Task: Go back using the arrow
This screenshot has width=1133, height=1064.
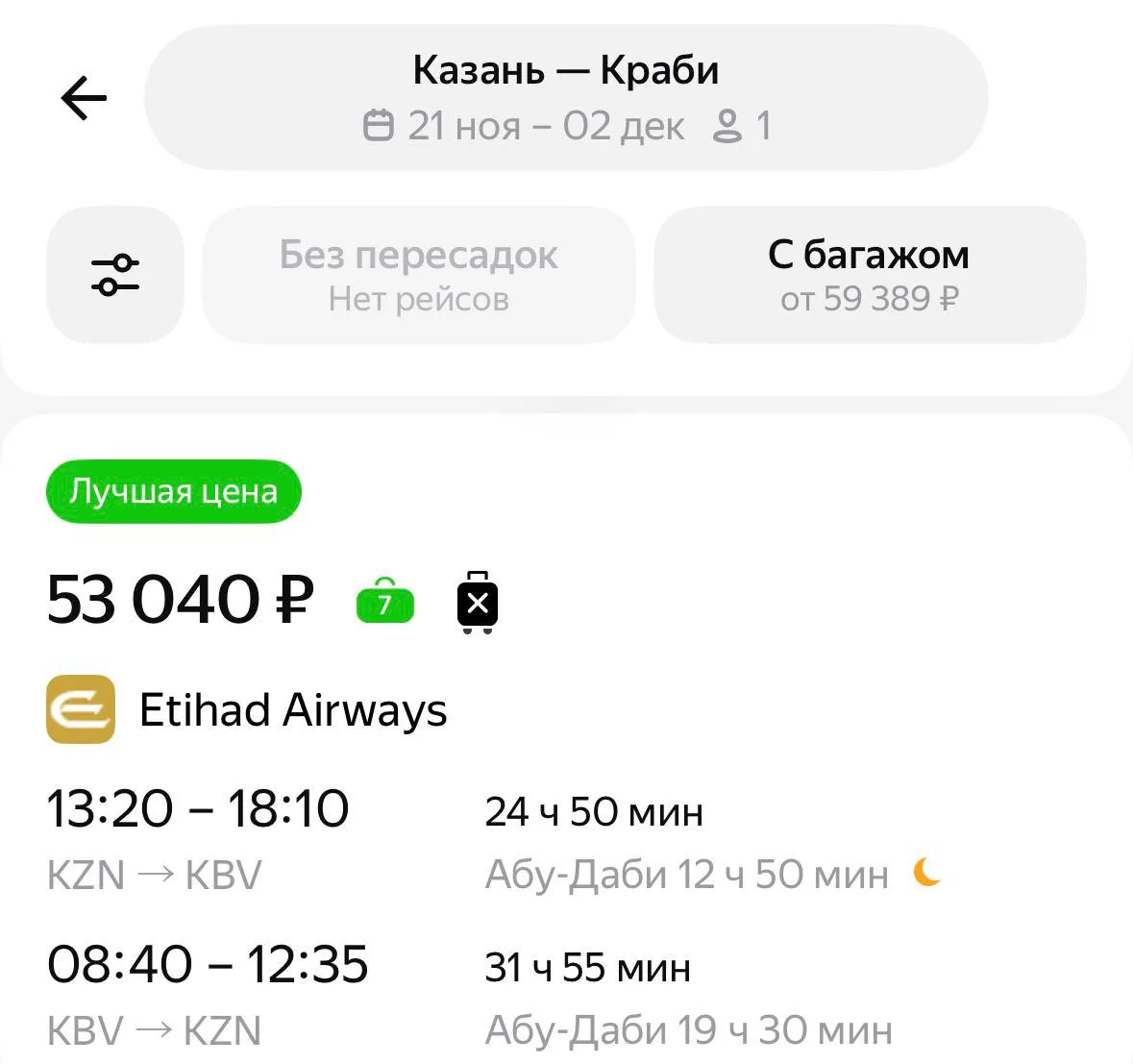Action: point(84,98)
